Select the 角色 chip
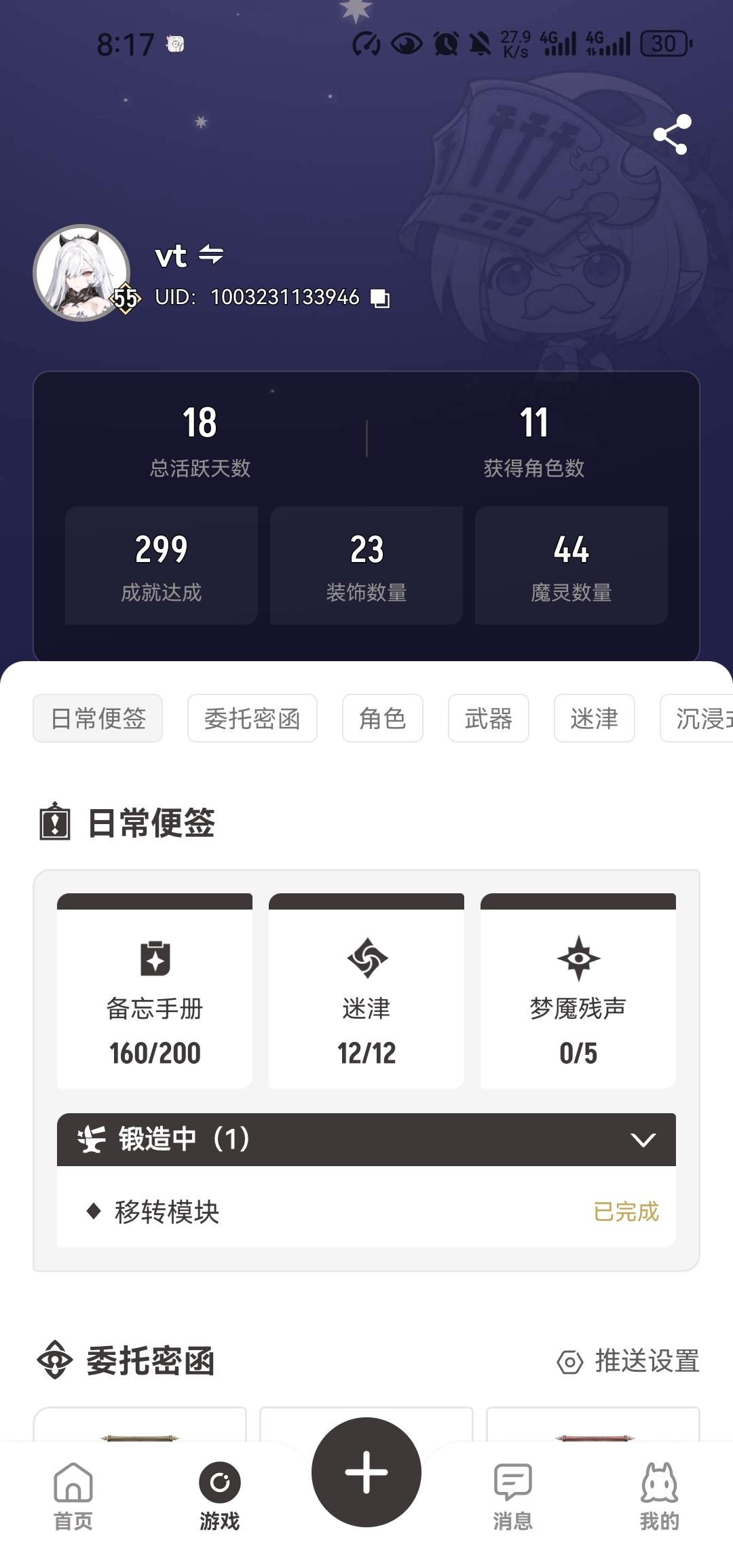The image size is (733, 1568). tap(382, 718)
